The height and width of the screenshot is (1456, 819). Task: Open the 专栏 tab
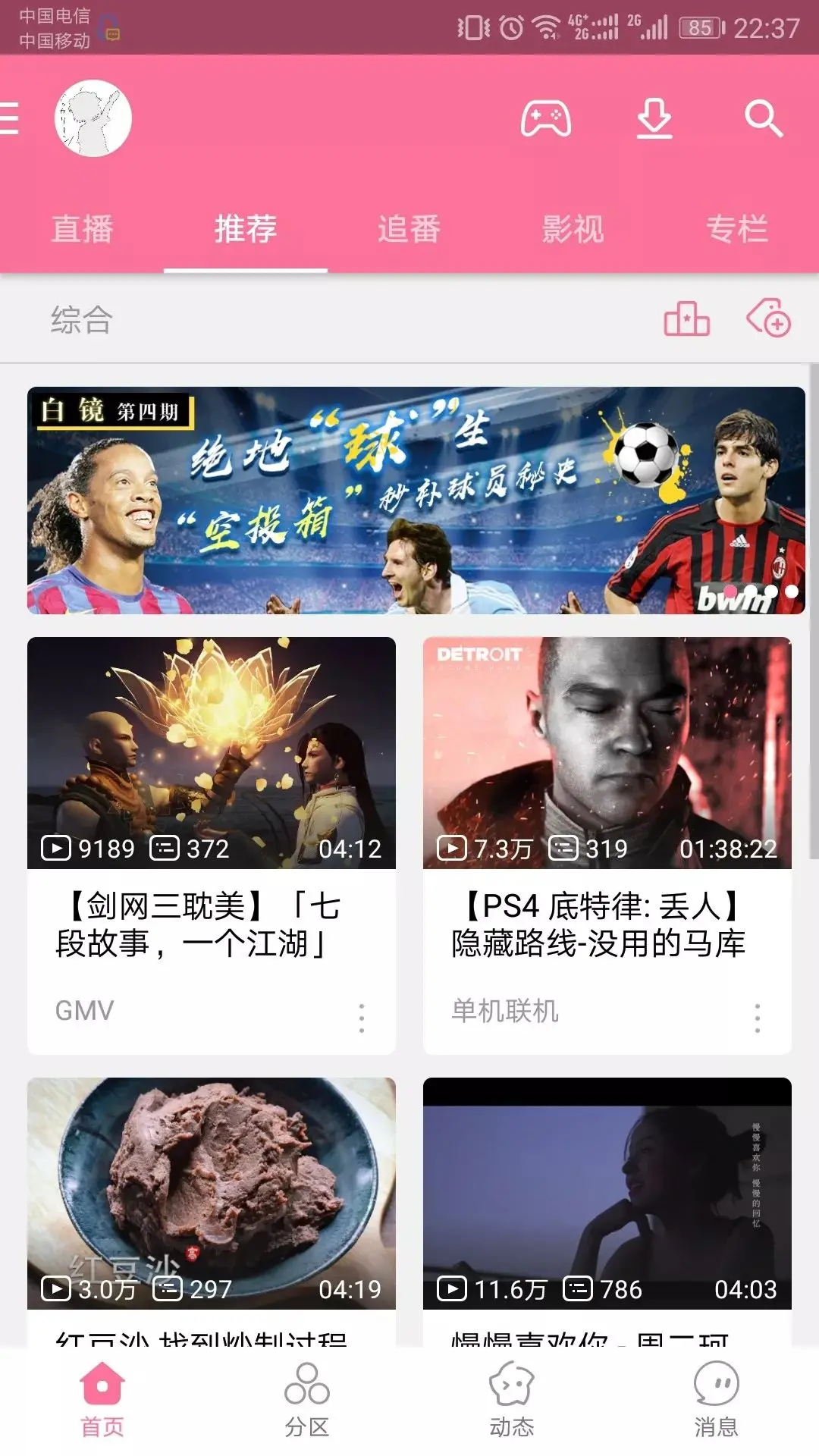[x=737, y=229]
